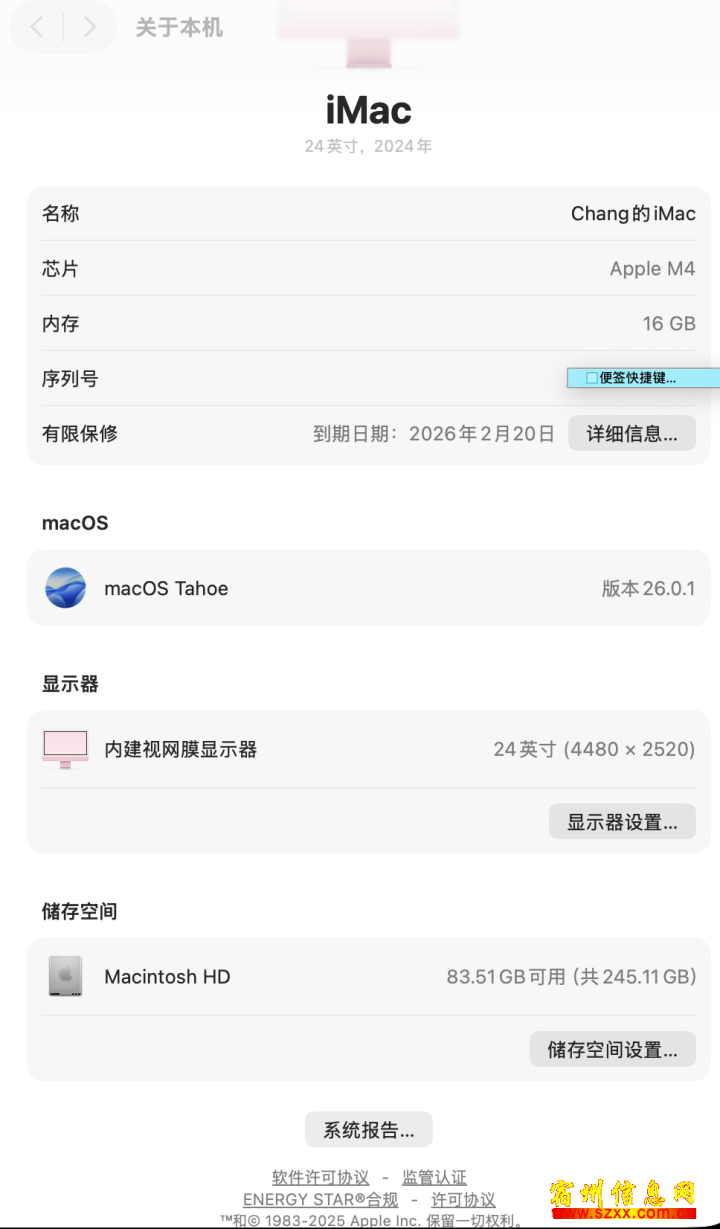Viewport: 720px width, 1229px height.
Task: Open the 监管认证 link
Action: pos(434,1177)
